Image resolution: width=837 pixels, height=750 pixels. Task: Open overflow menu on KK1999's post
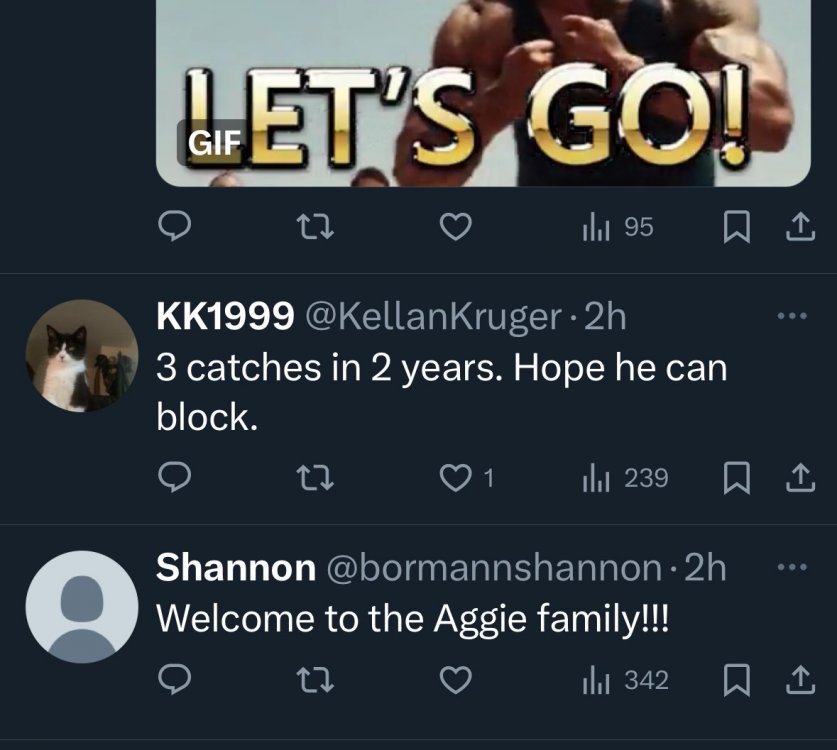pyautogui.click(x=790, y=318)
